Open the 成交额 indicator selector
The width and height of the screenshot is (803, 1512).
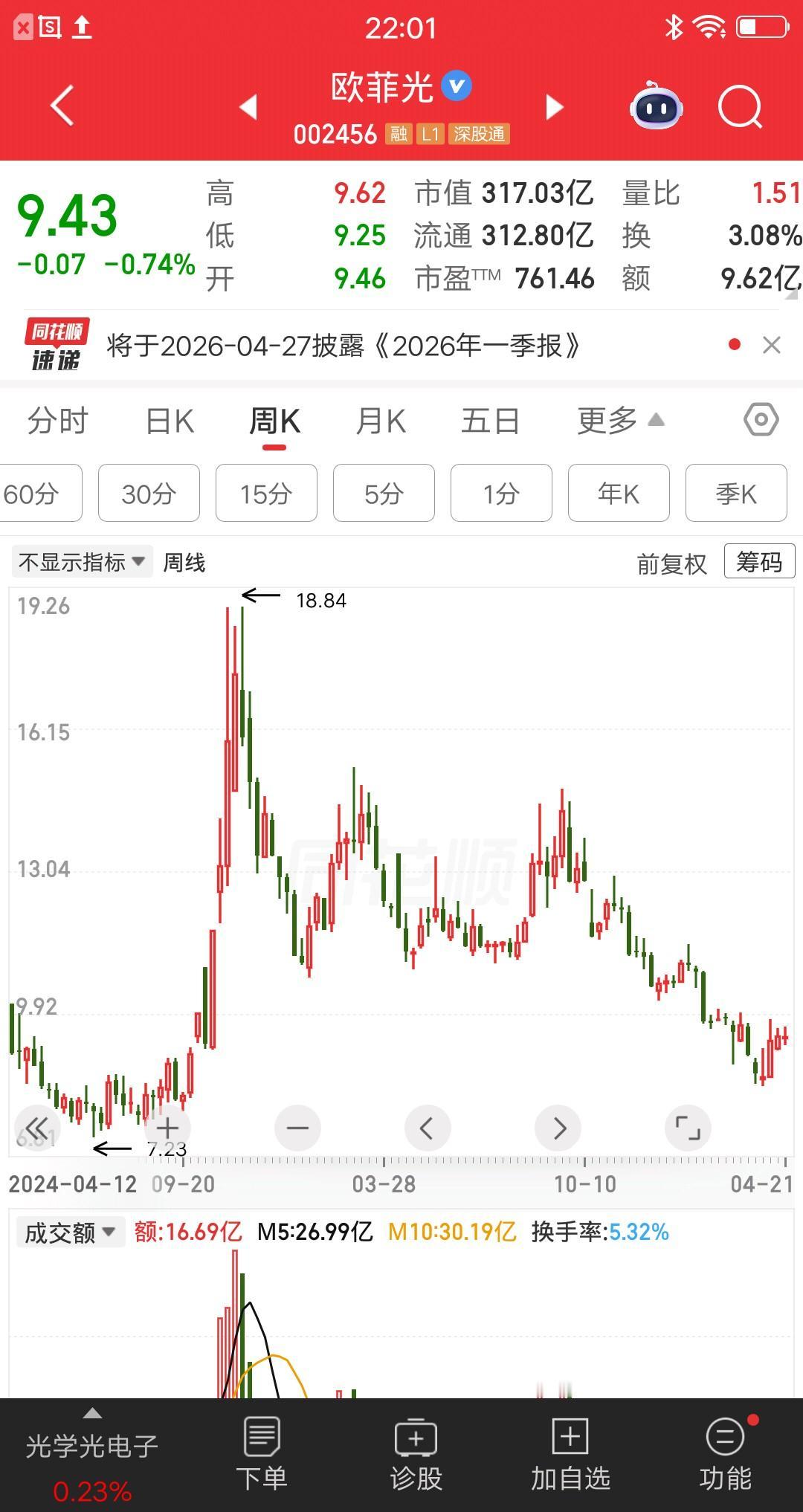pyautogui.click(x=69, y=1232)
